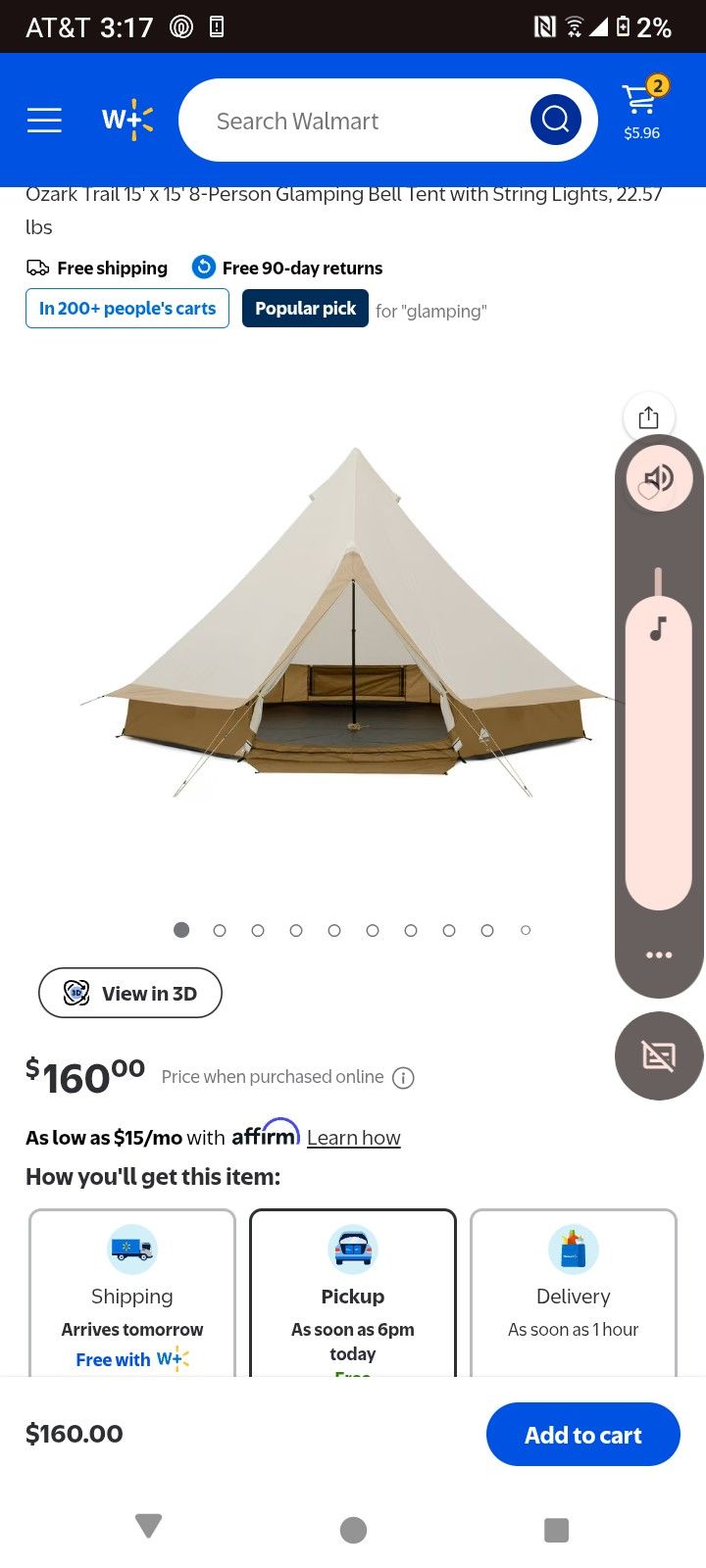
Task: Open the three-dots overflow menu
Action: pos(658,954)
